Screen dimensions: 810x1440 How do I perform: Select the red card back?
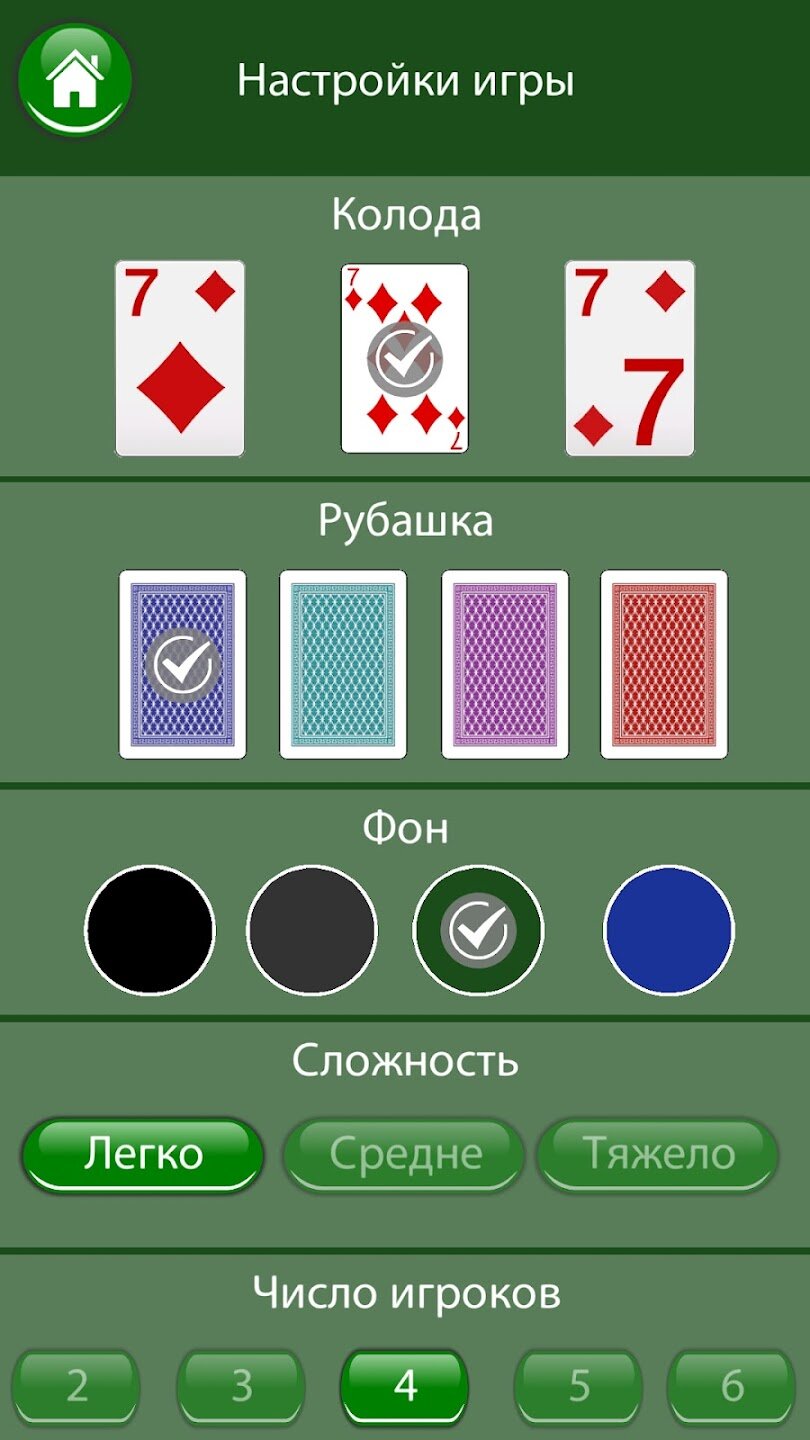pos(664,664)
